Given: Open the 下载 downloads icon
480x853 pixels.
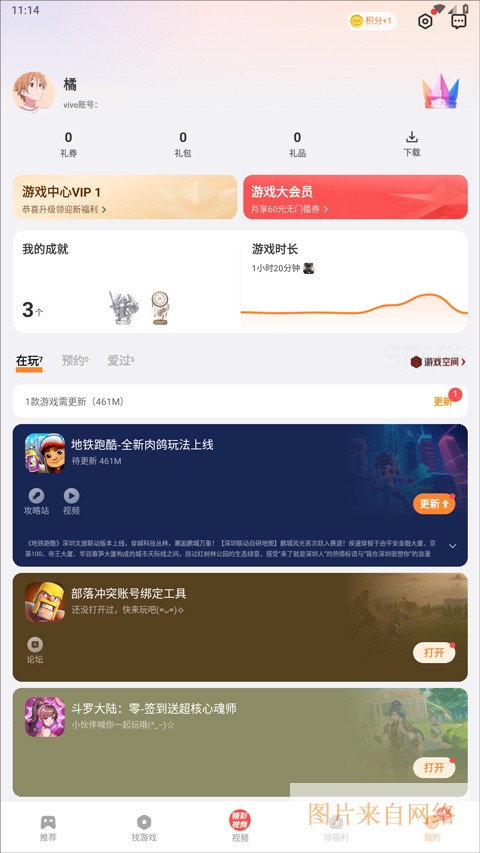Looking at the screenshot, I should [412, 144].
